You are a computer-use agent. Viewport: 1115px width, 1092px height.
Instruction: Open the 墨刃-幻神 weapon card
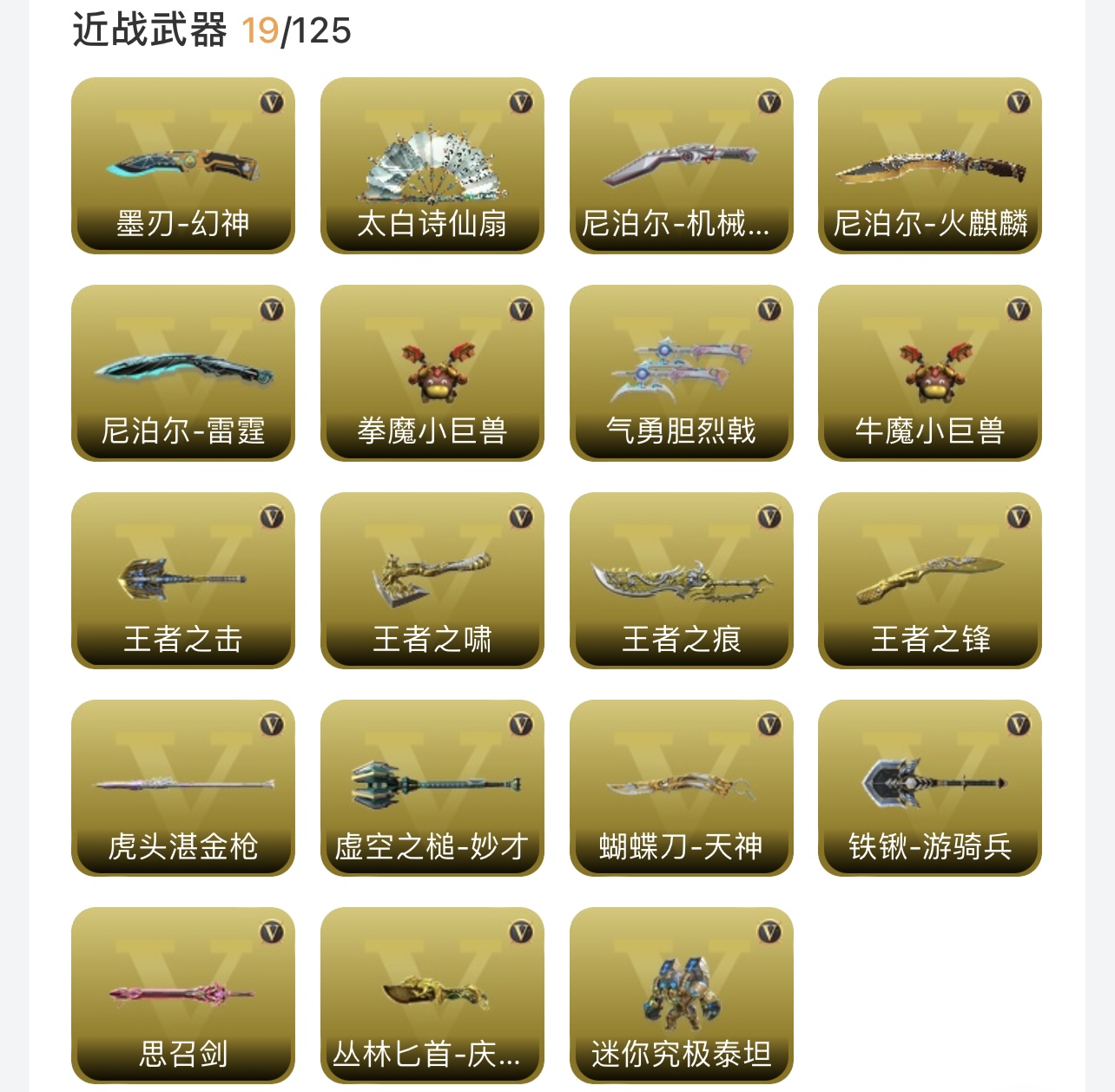pyautogui.click(x=183, y=166)
